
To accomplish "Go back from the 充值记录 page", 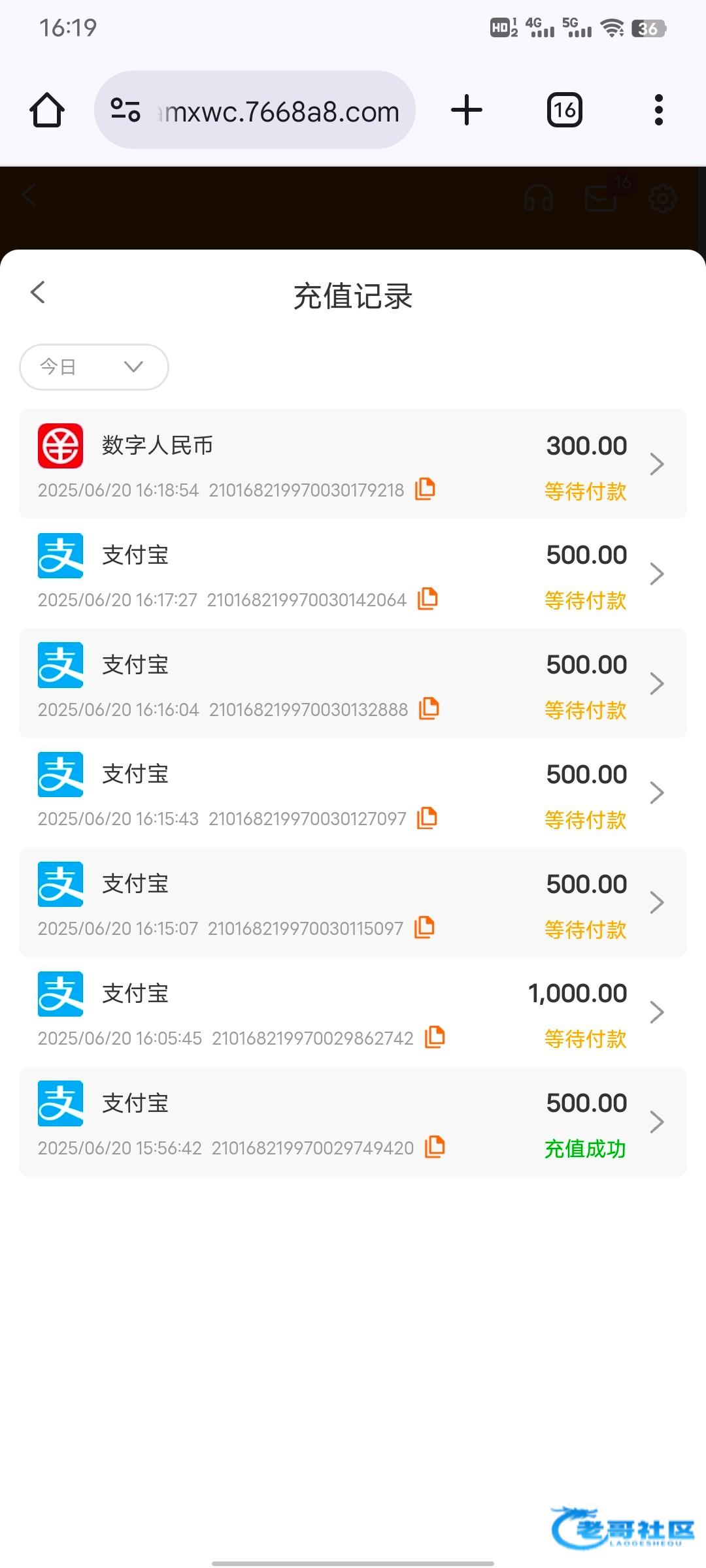I will [38, 293].
